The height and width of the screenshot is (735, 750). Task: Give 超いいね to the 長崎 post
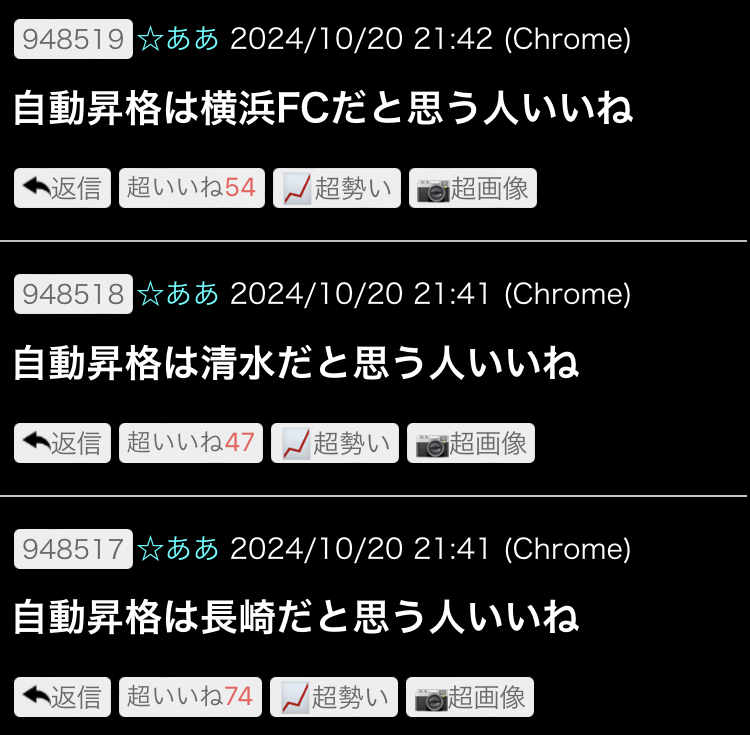[190, 697]
